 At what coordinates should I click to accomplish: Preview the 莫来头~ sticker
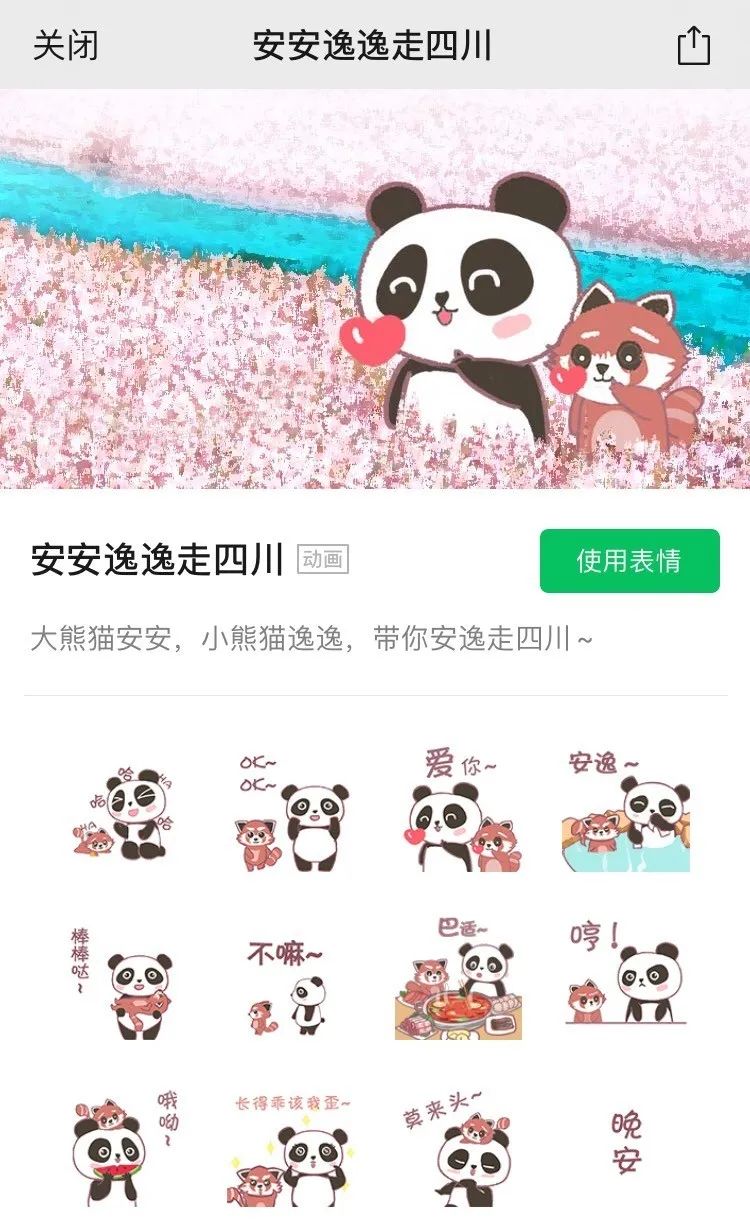pos(460,1150)
